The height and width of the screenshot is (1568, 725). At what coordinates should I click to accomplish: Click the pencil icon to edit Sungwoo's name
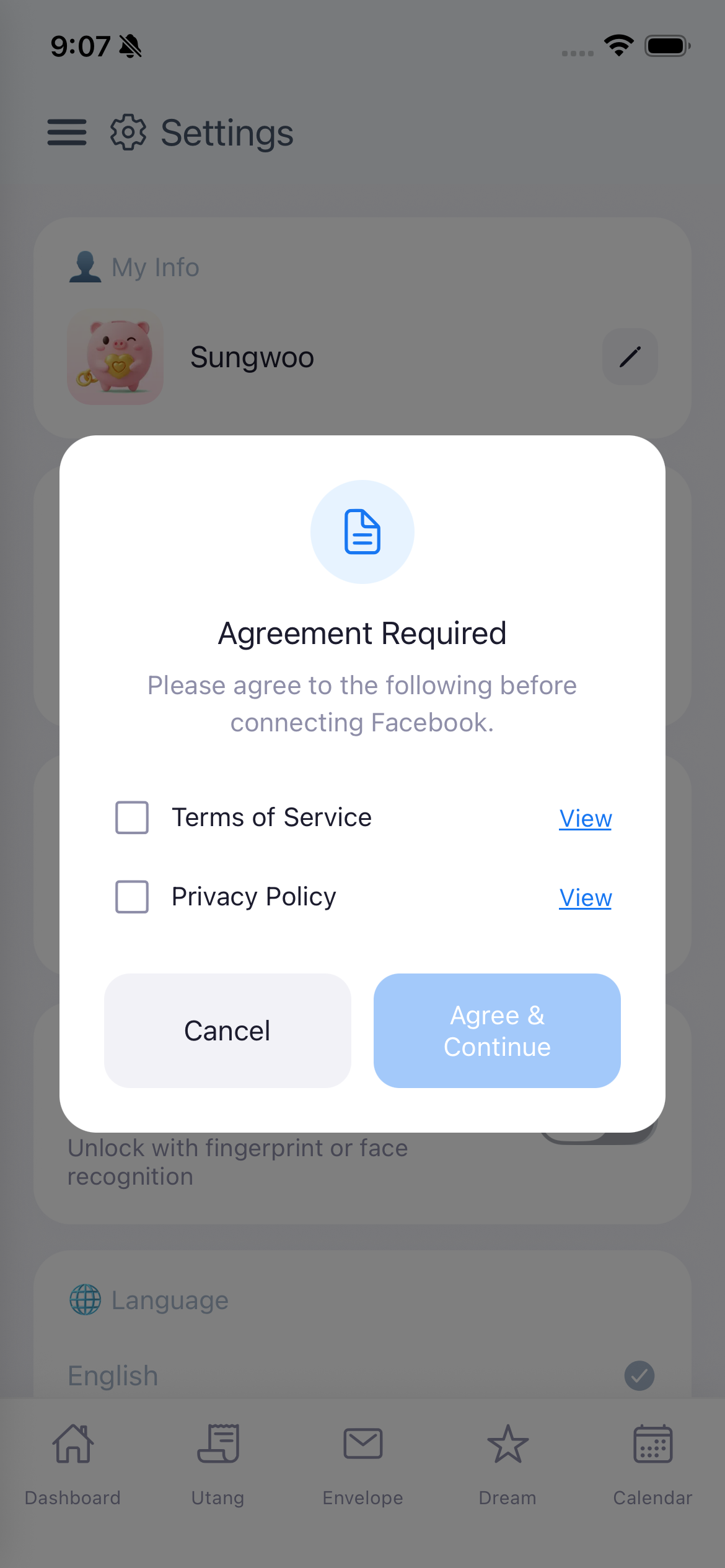(x=630, y=357)
